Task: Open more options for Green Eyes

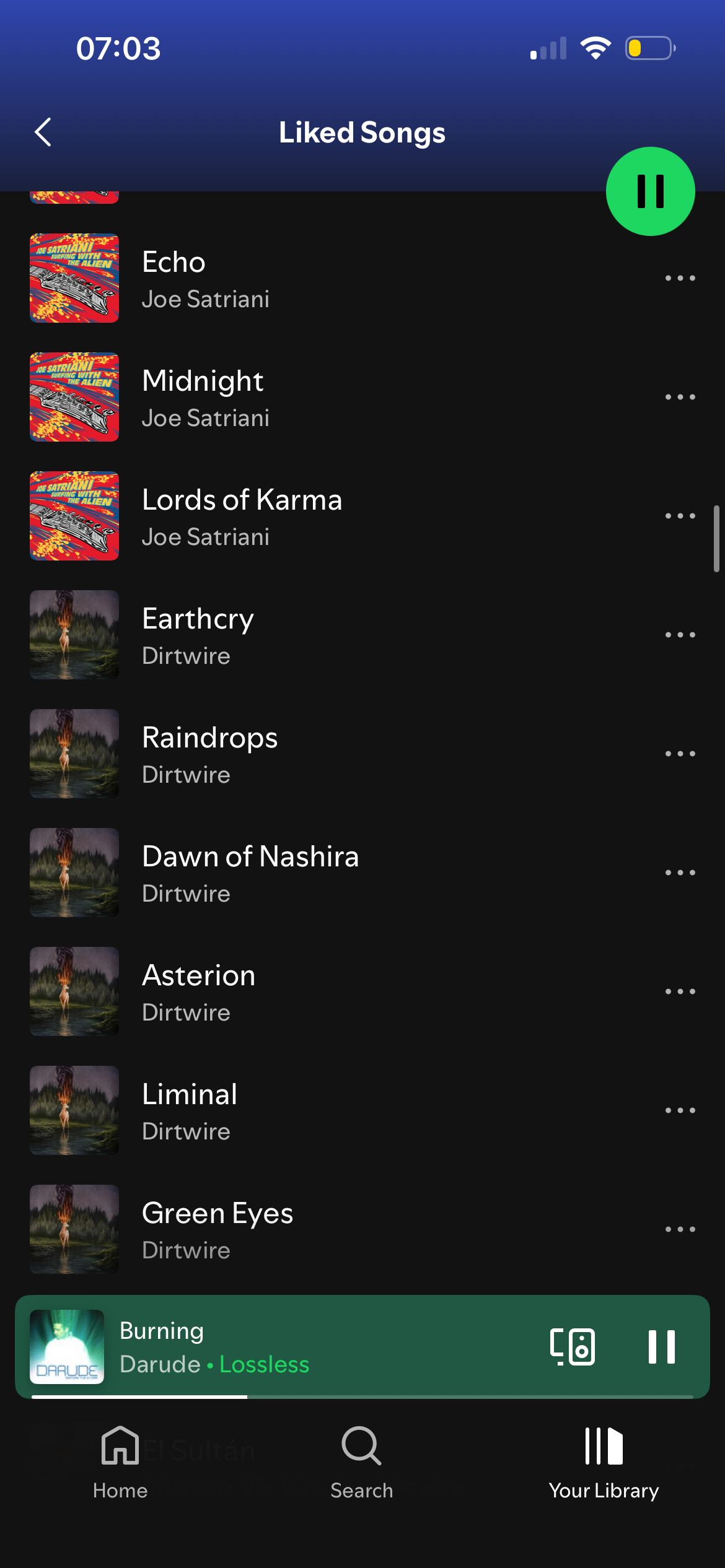Action: 680,1229
